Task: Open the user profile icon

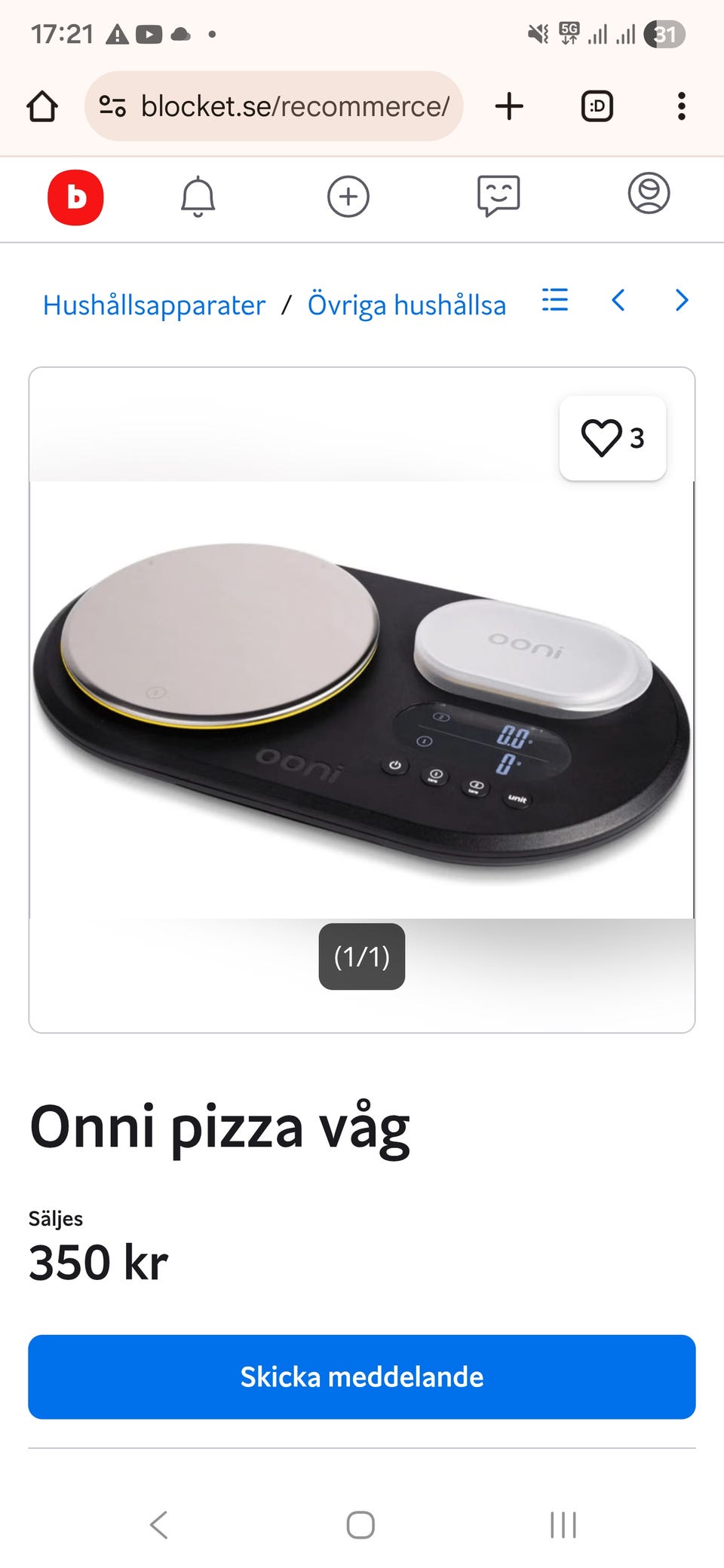Action: click(649, 194)
